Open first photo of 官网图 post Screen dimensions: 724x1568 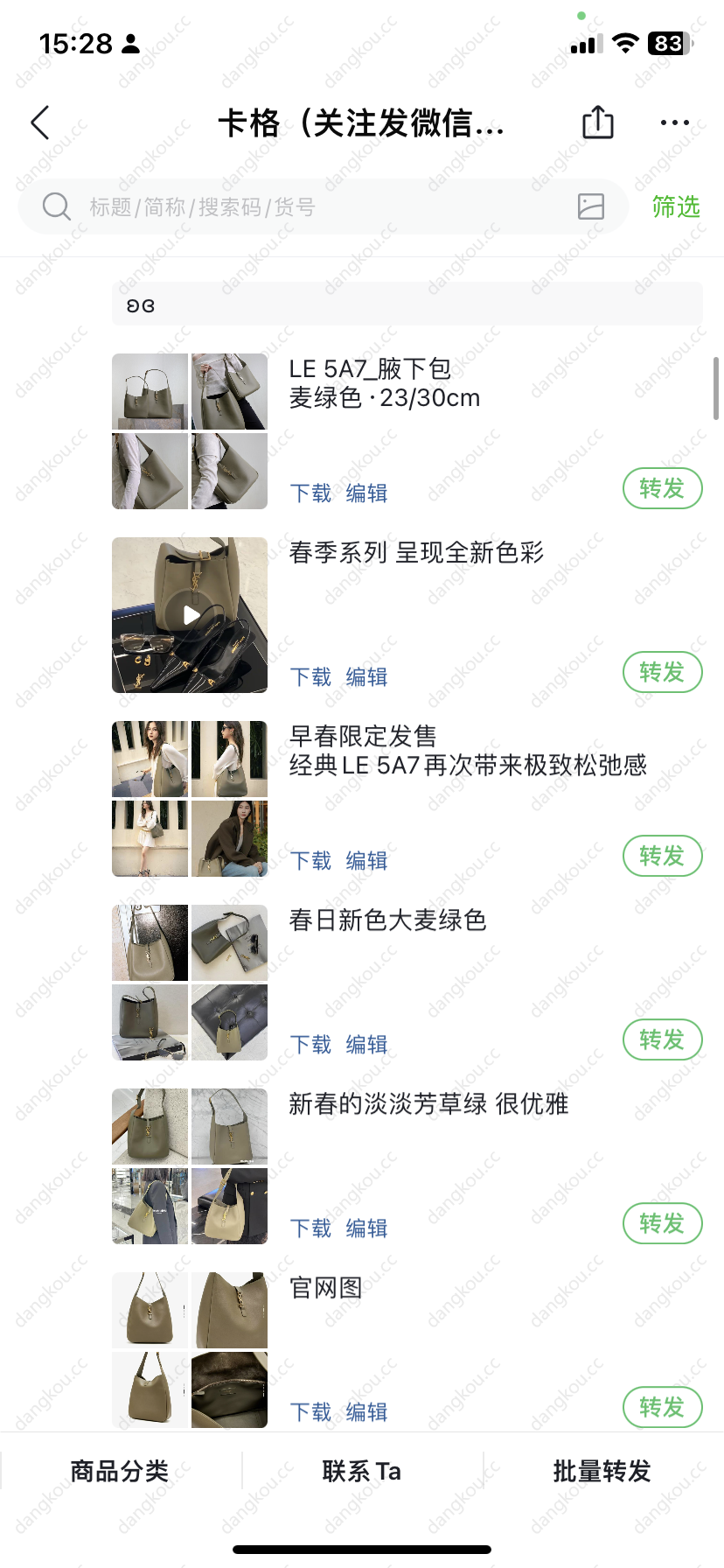(150, 1310)
